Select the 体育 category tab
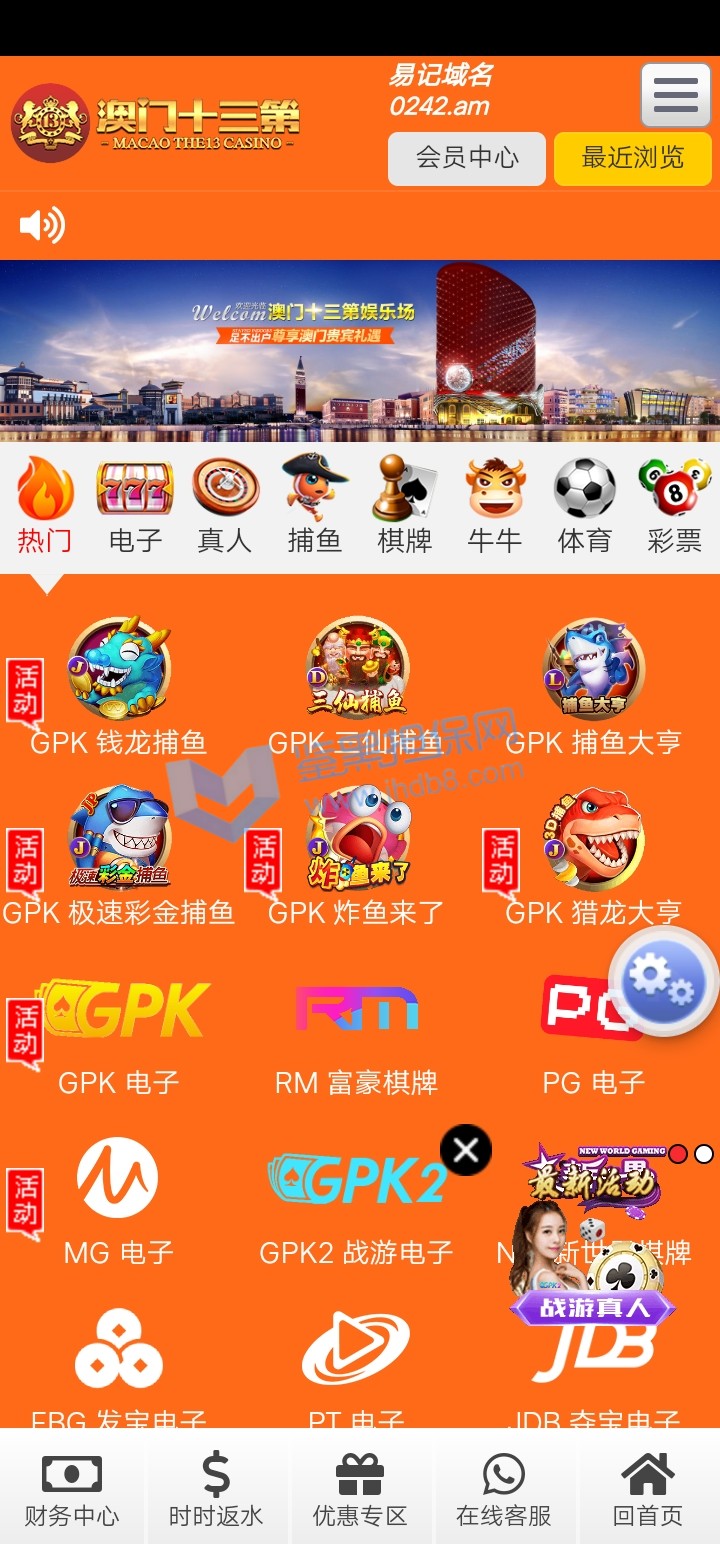 click(585, 507)
